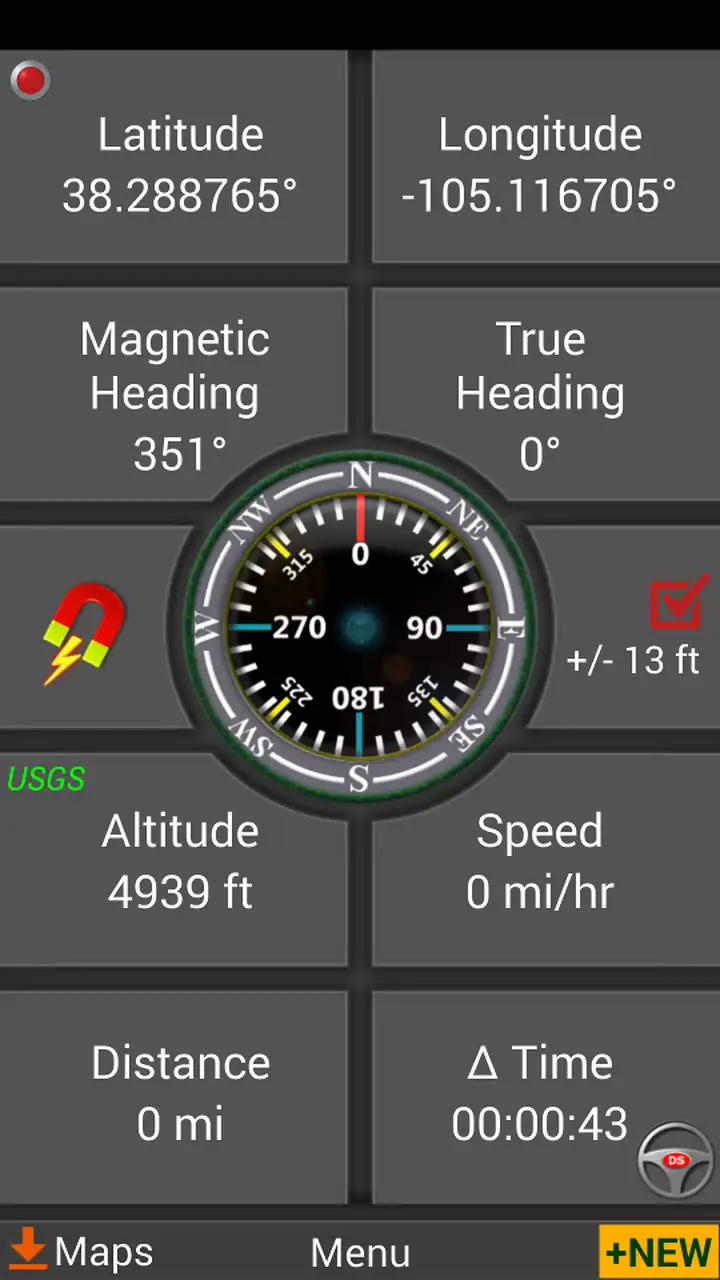Tap the red record indicator
Viewport: 720px width, 1280px height.
tap(30, 80)
